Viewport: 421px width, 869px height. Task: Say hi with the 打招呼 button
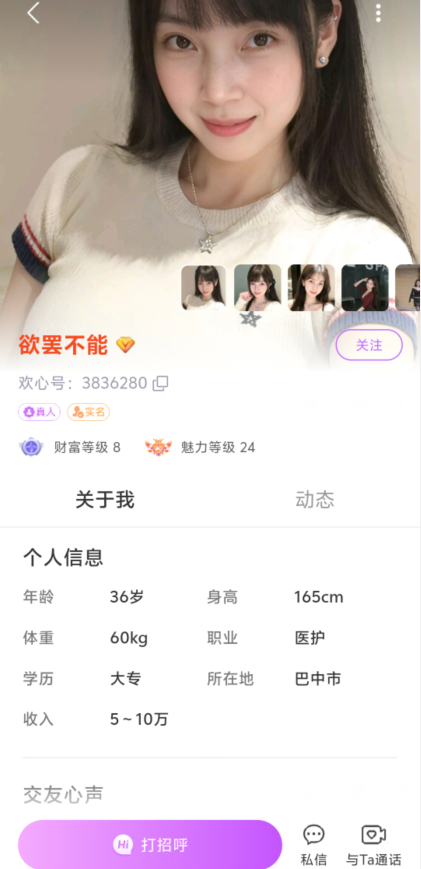[x=150, y=845]
